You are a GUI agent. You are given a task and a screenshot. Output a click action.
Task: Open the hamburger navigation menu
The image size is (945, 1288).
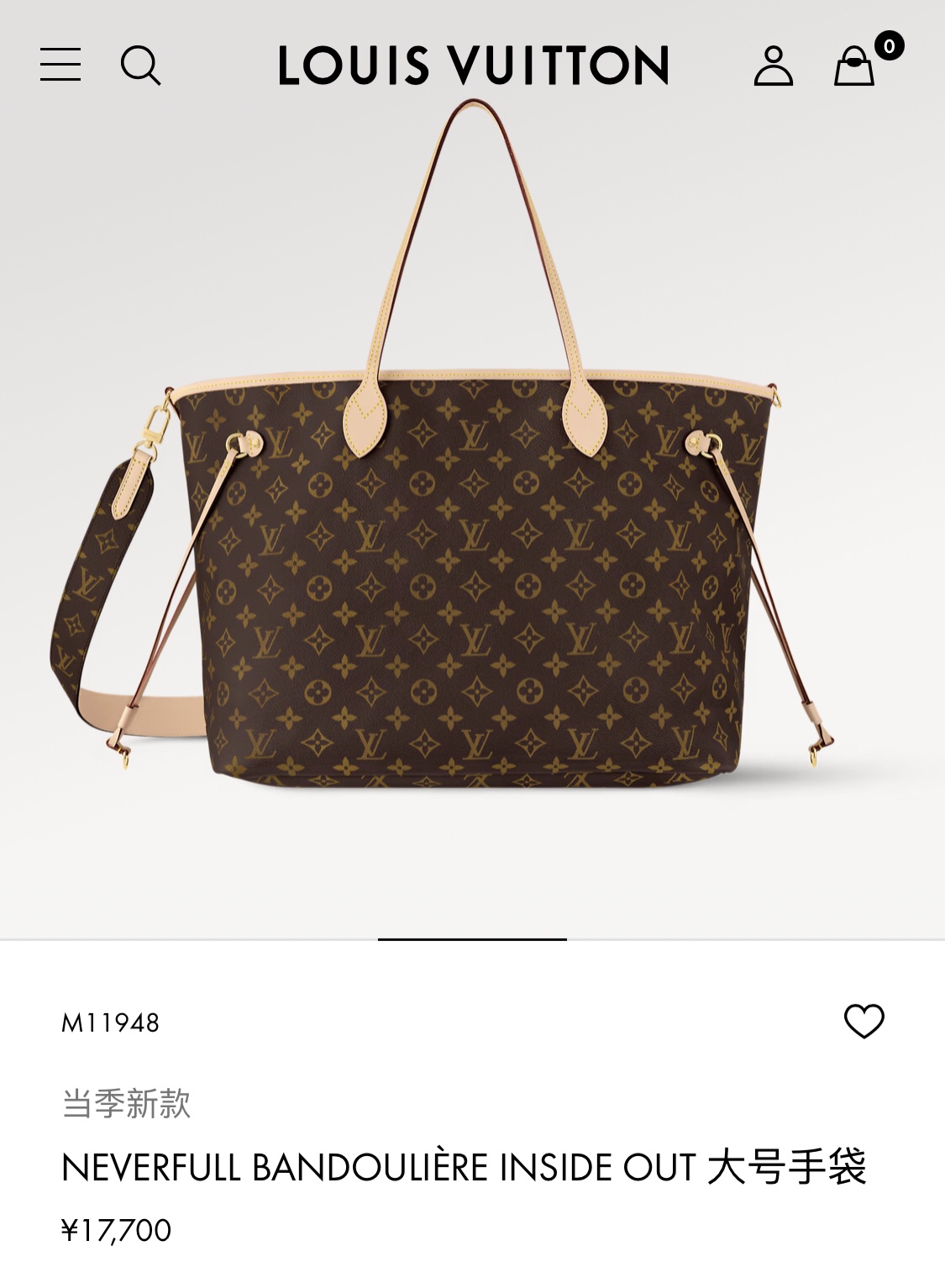coord(60,66)
